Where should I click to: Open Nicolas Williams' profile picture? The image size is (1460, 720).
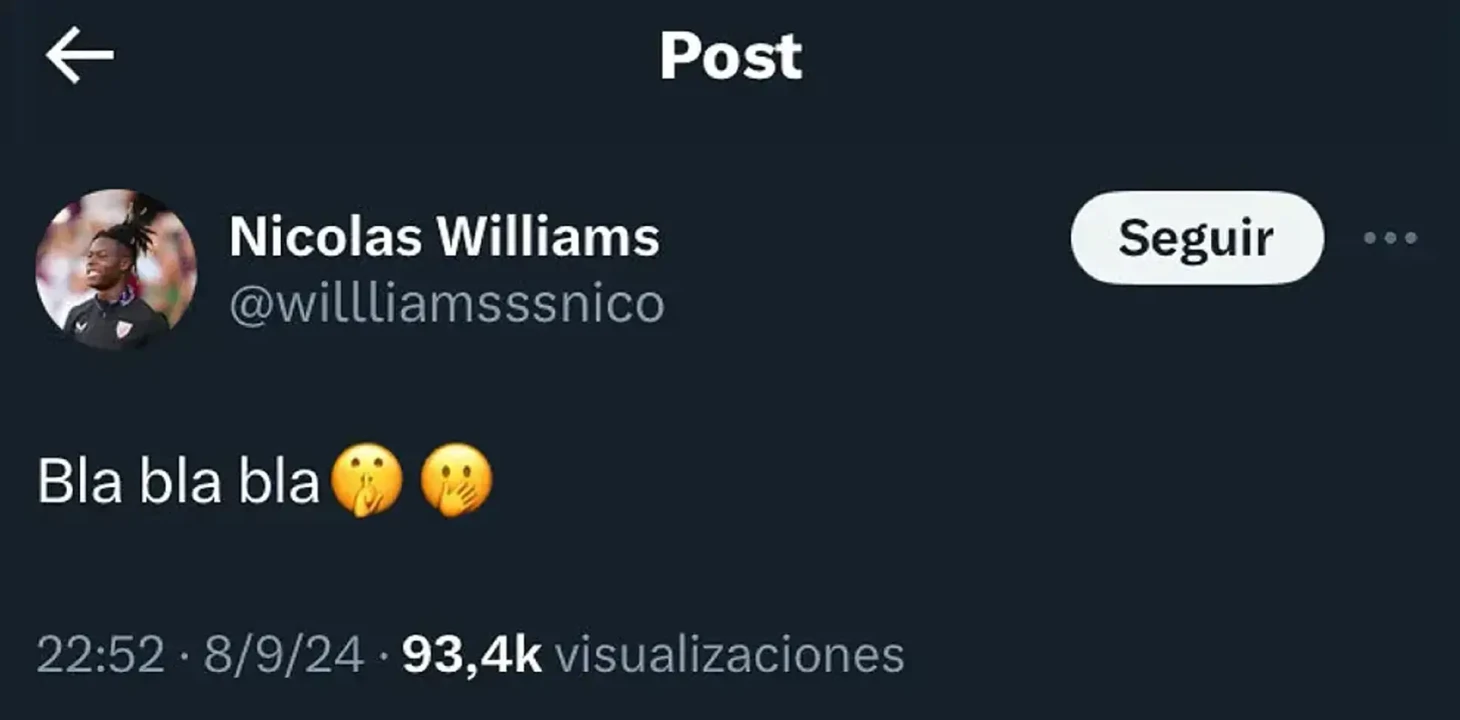pos(116,270)
